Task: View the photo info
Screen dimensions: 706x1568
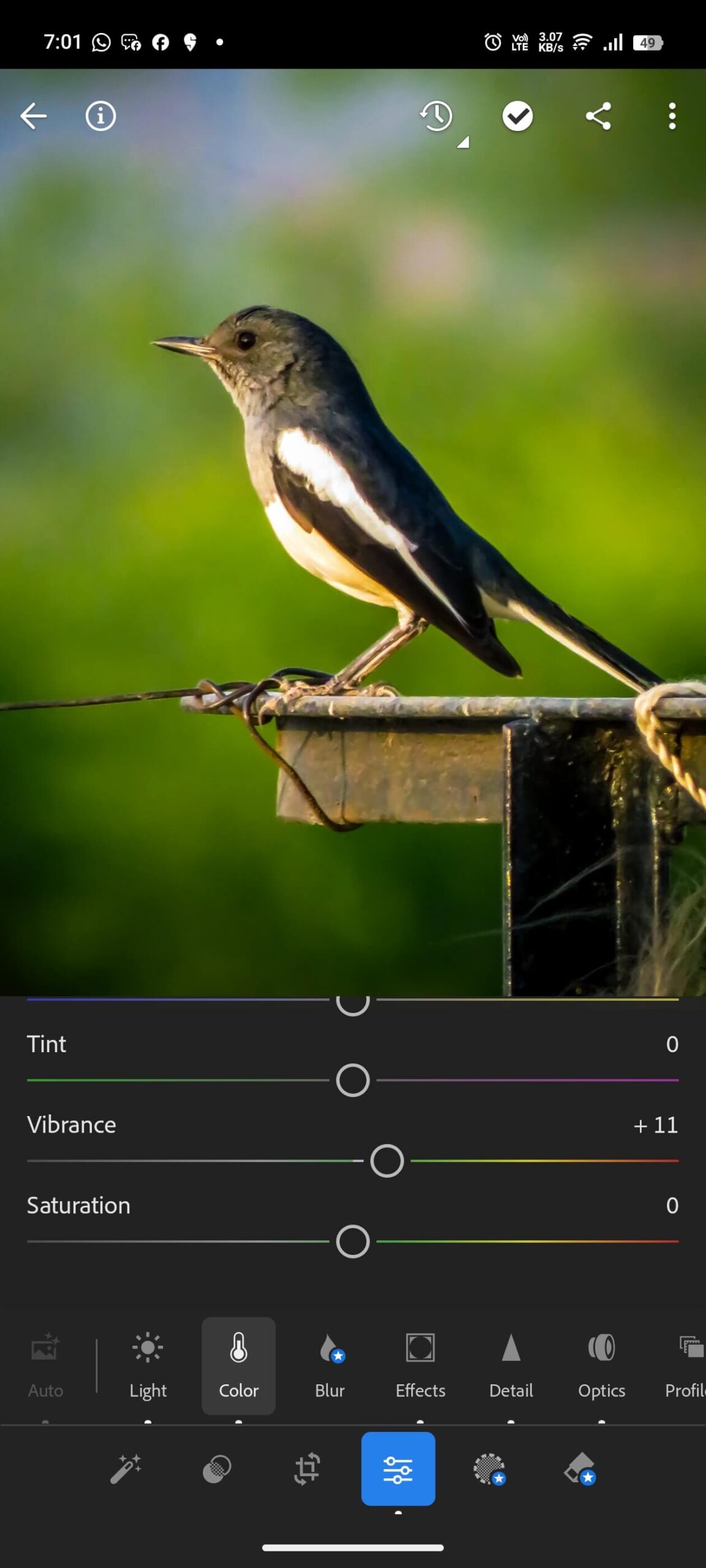Action: 100,116
